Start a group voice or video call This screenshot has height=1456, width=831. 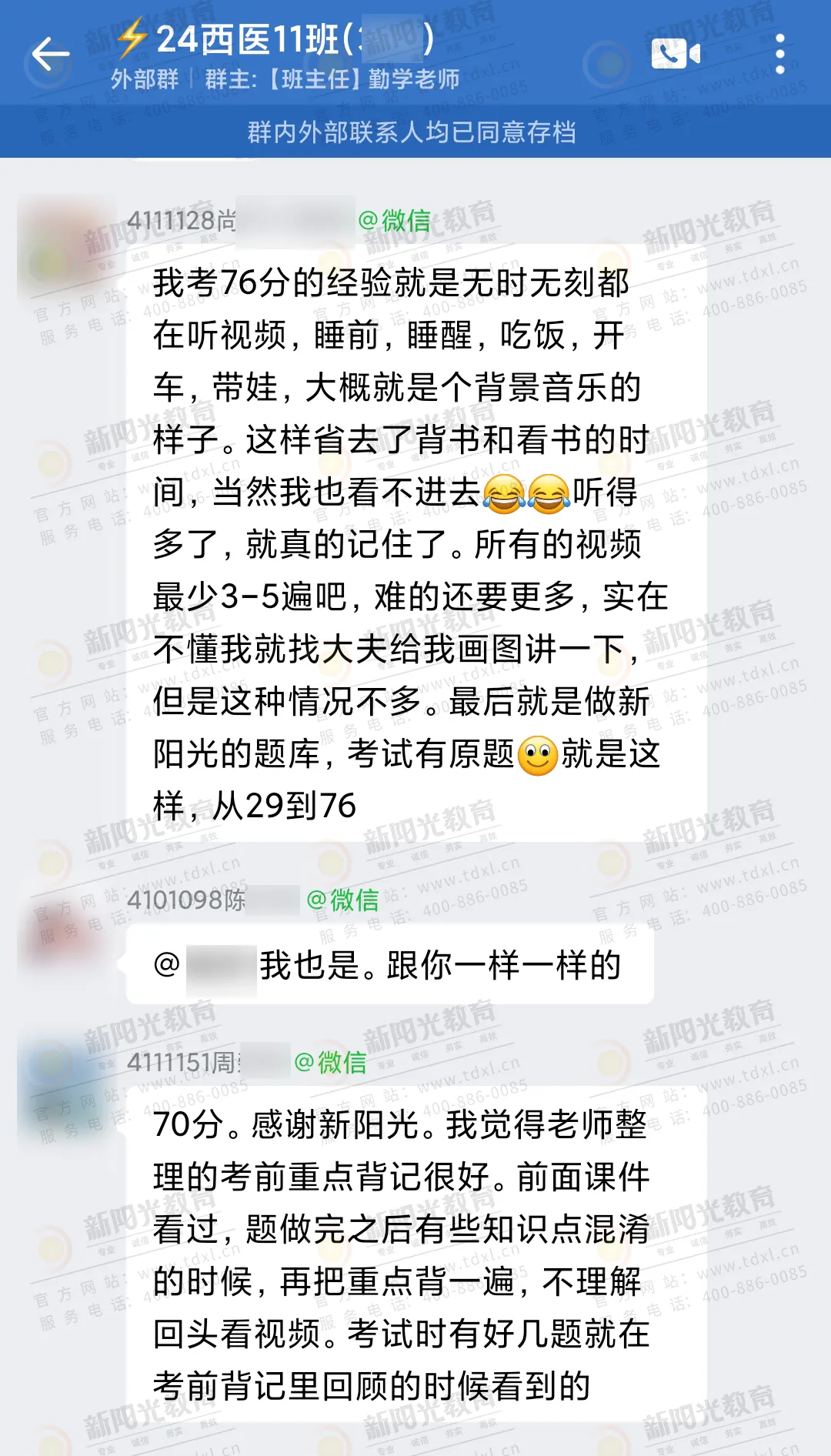[x=675, y=54]
